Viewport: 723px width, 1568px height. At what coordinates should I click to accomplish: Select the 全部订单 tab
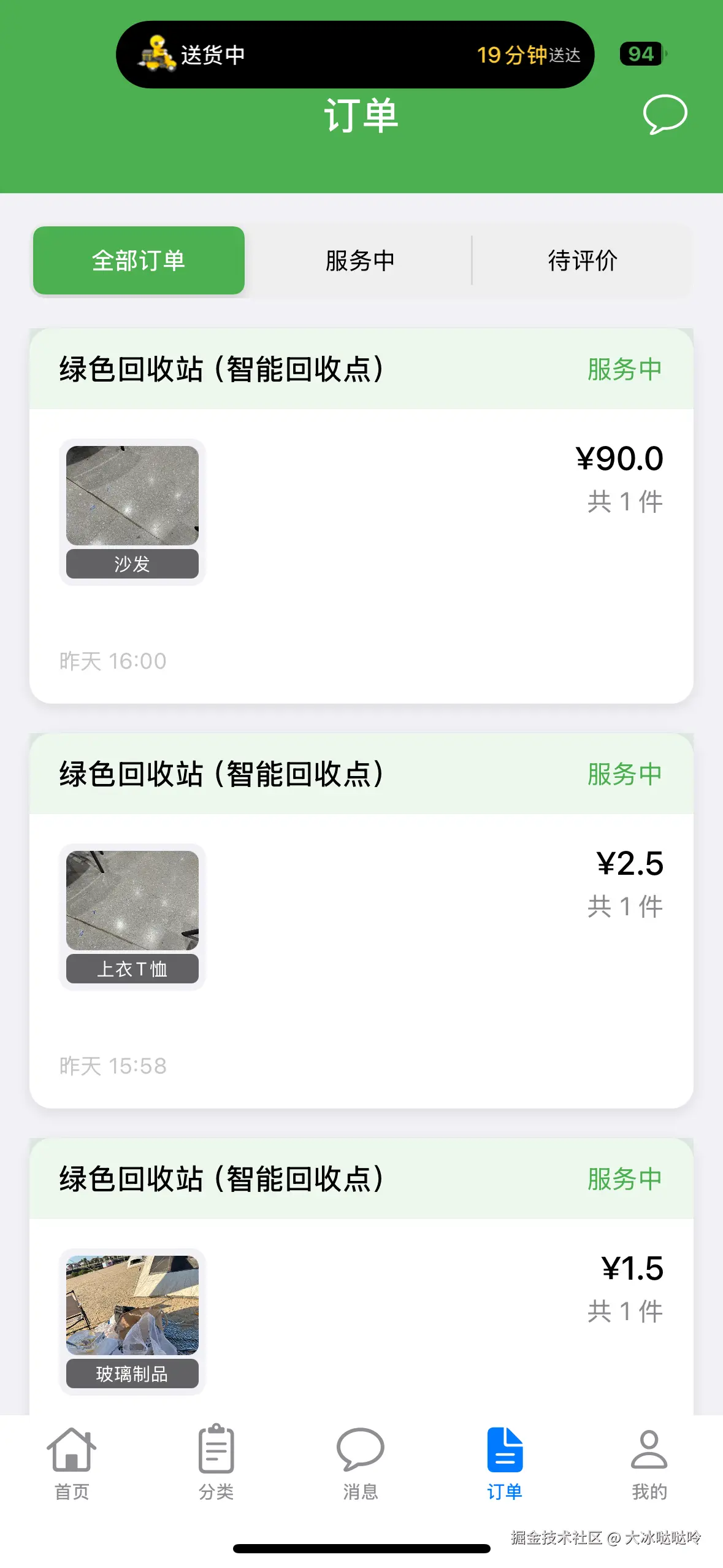point(138,259)
